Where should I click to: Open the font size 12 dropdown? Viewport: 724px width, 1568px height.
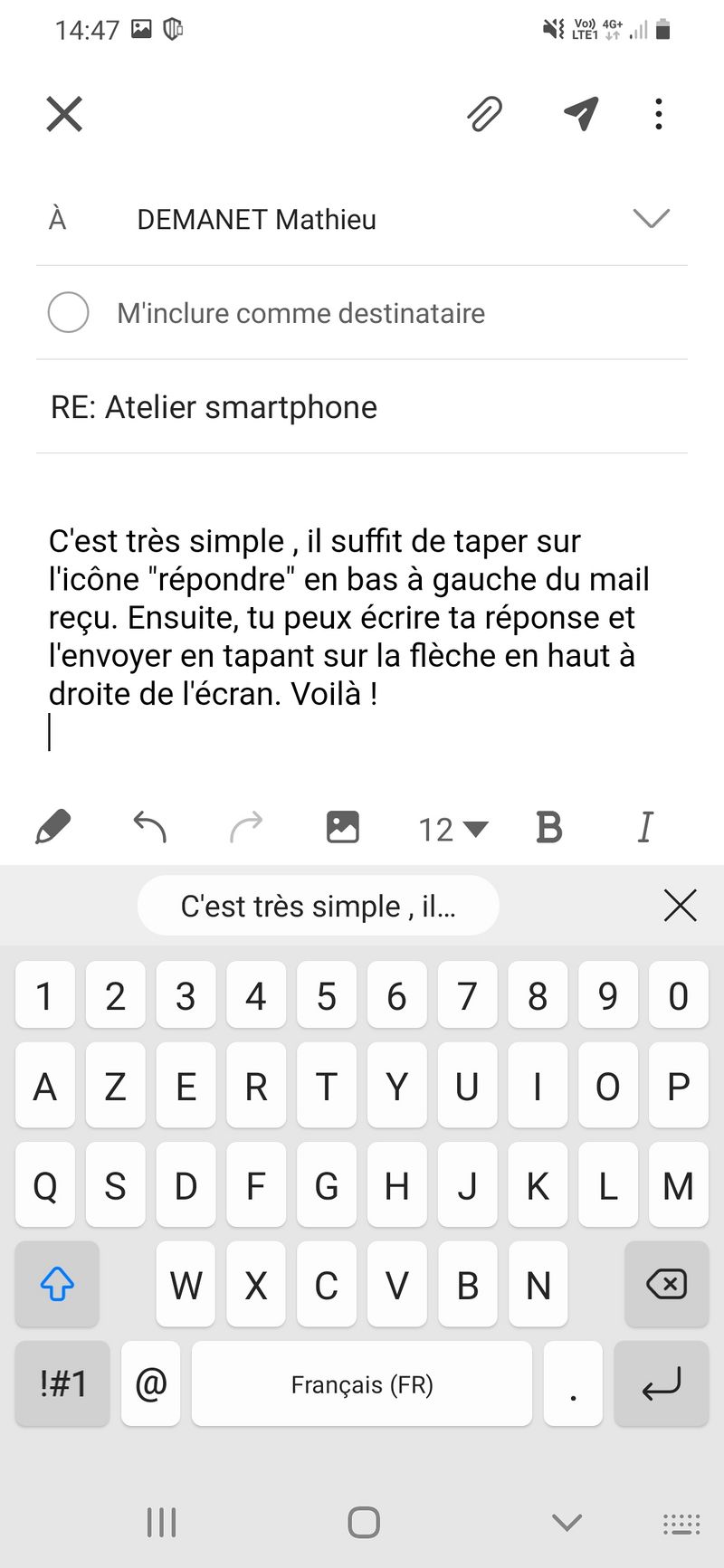coord(452,829)
